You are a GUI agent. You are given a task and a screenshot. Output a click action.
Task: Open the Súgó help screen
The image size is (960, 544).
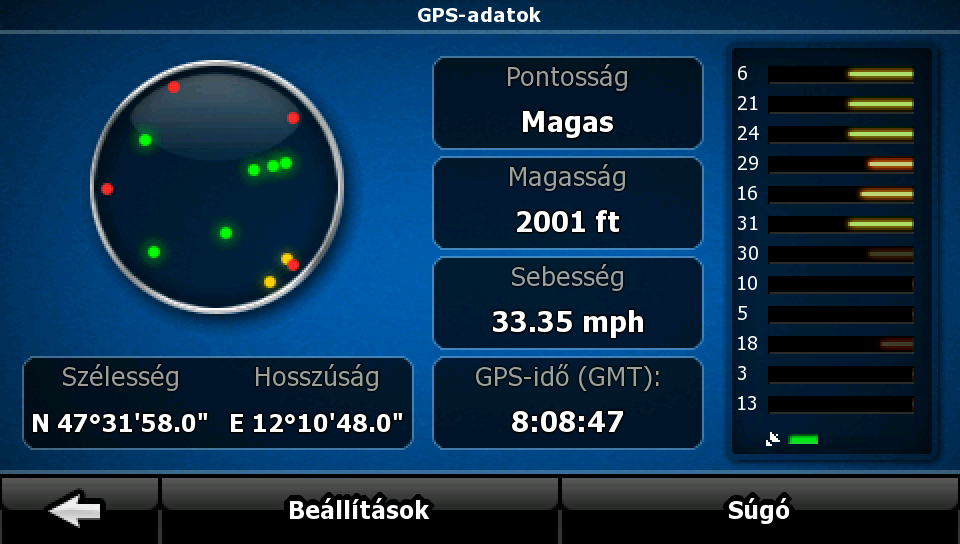click(x=758, y=510)
